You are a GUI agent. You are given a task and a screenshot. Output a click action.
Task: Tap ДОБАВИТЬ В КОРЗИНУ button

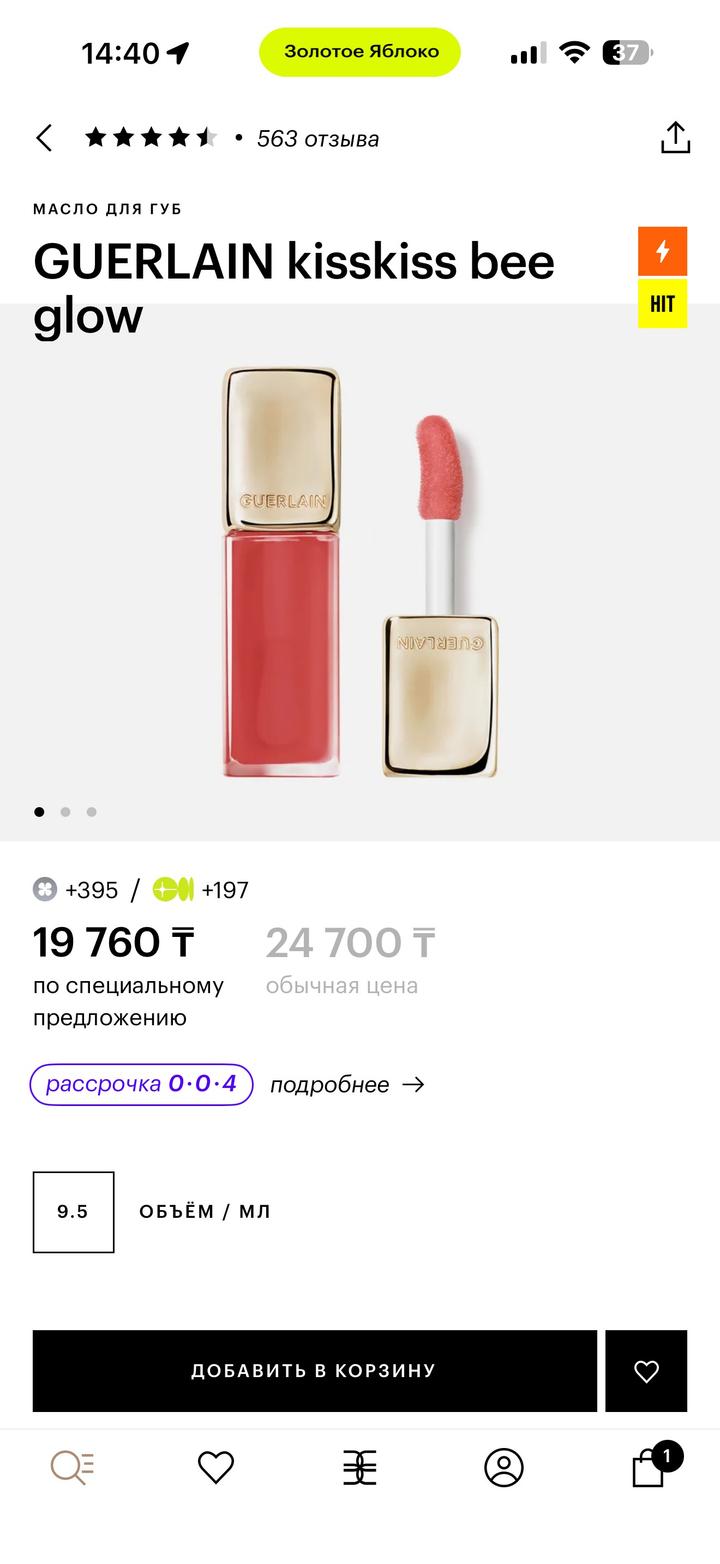coord(314,1371)
